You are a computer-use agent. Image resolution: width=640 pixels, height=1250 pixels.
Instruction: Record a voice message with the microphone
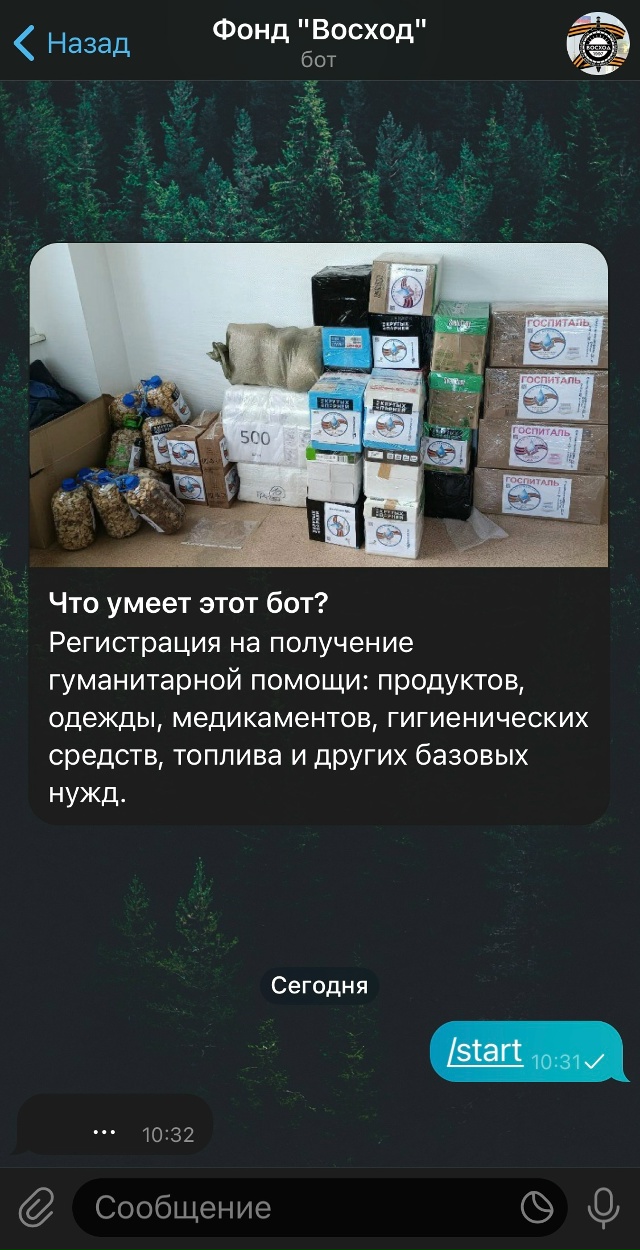(x=603, y=1208)
